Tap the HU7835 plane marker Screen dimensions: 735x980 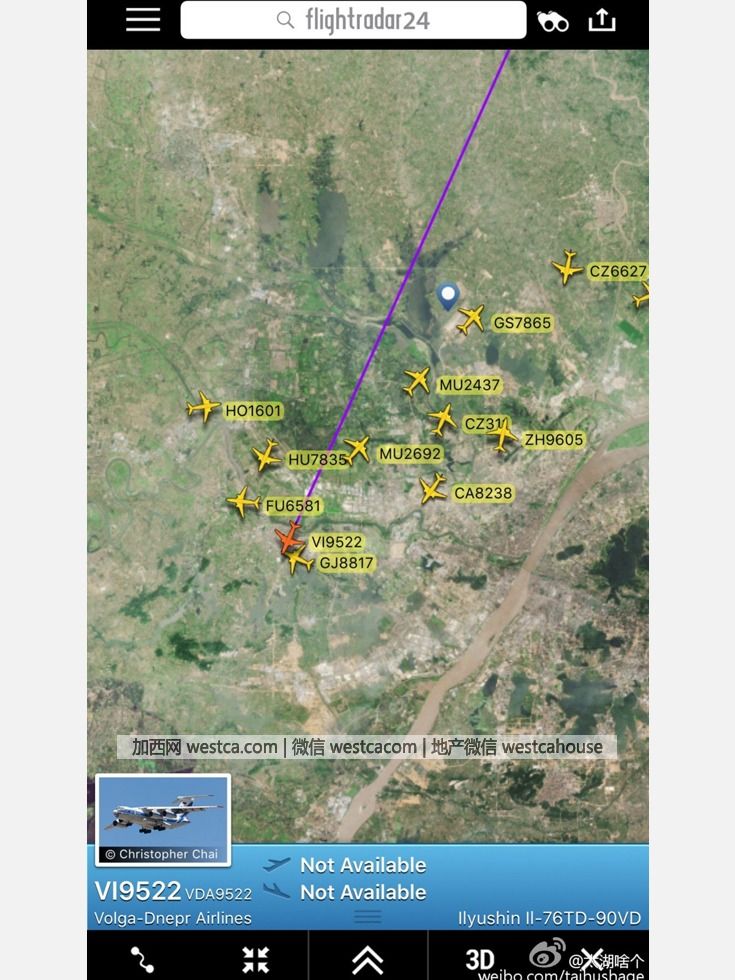pyautogui.click(x=266, y=456)
